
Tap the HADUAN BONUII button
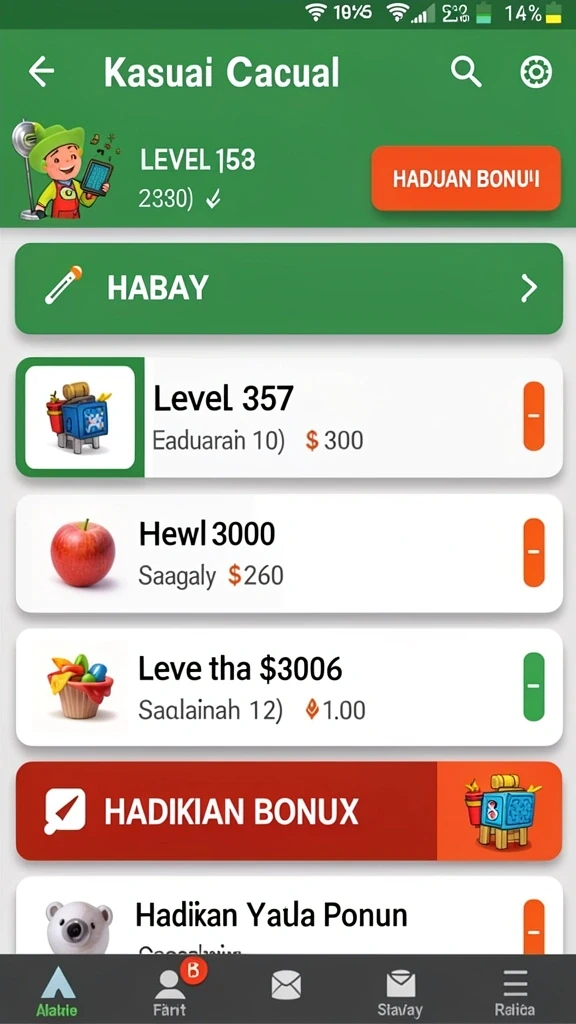click(466, 178)
